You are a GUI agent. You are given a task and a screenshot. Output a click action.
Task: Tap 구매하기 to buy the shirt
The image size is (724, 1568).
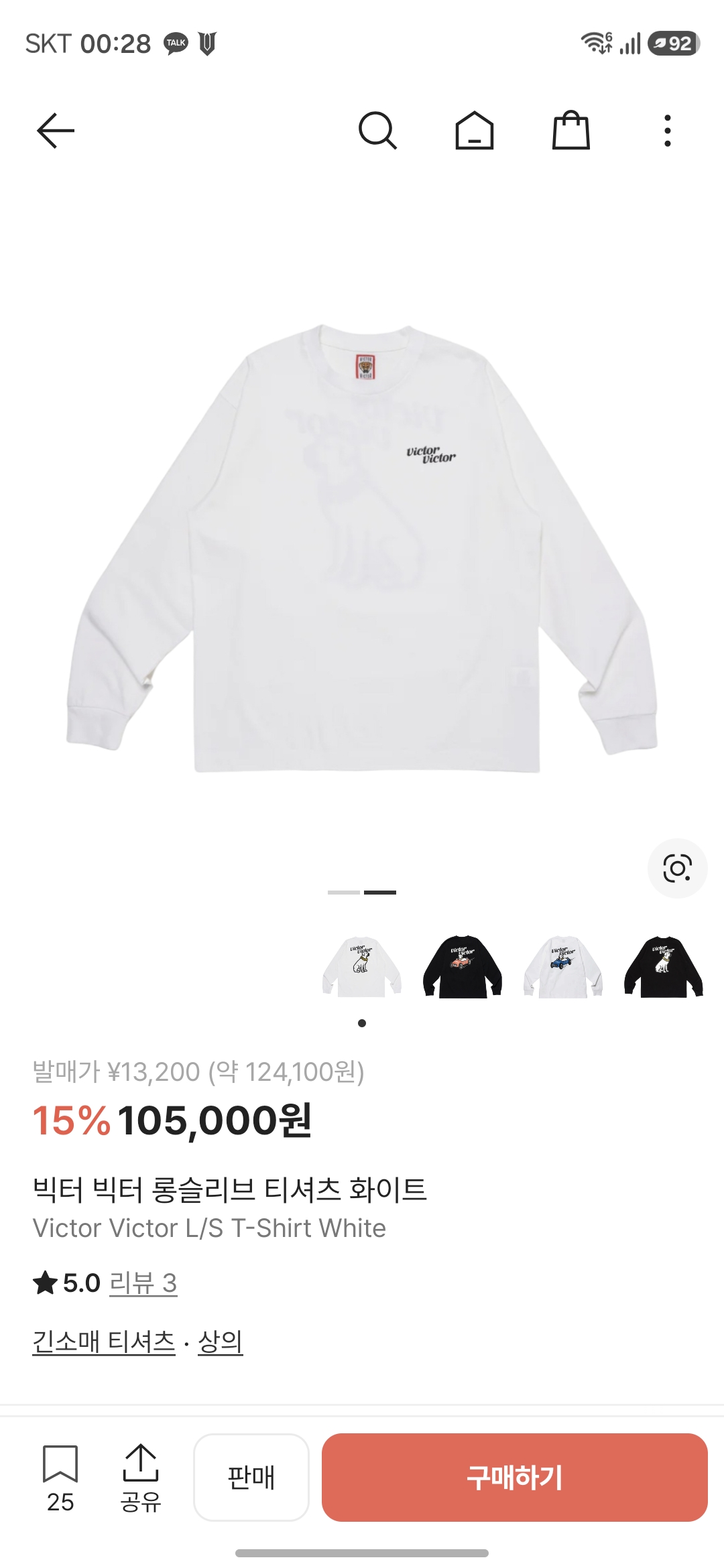tap(514, 1478)
